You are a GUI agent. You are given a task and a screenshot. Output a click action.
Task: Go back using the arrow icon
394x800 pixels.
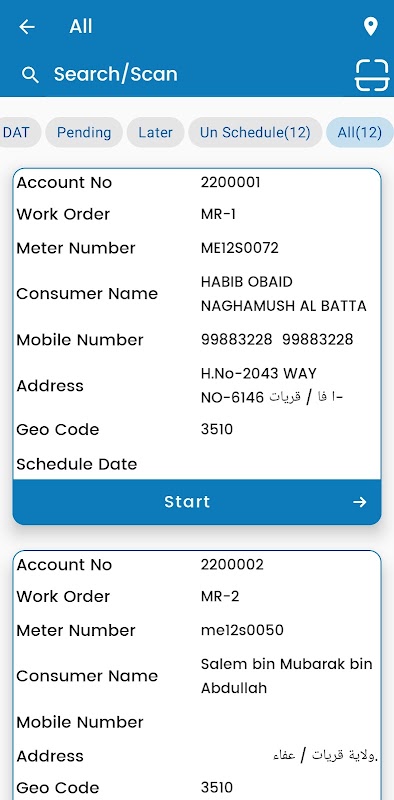click(x=27, y=27)
